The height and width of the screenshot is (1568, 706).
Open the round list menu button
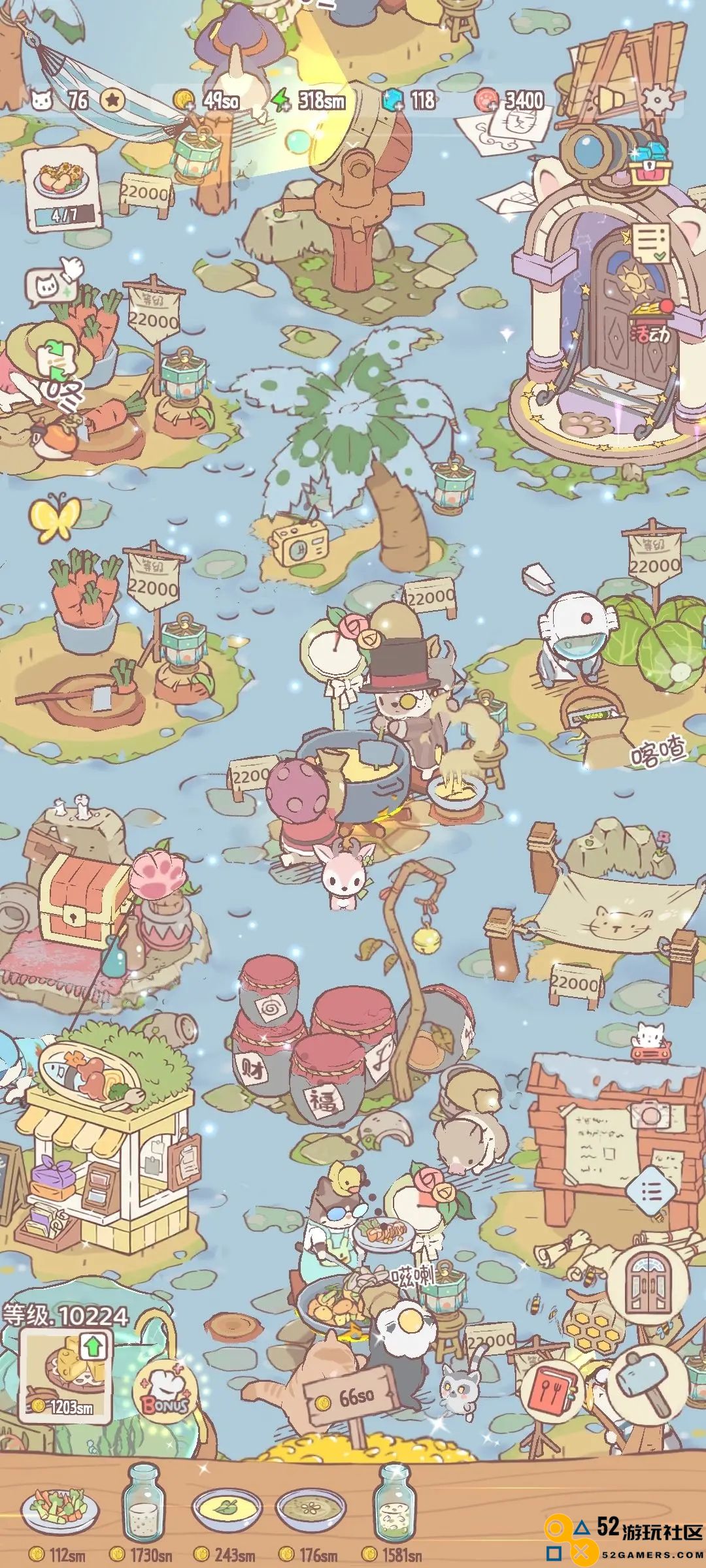(x=651, y=1192)
